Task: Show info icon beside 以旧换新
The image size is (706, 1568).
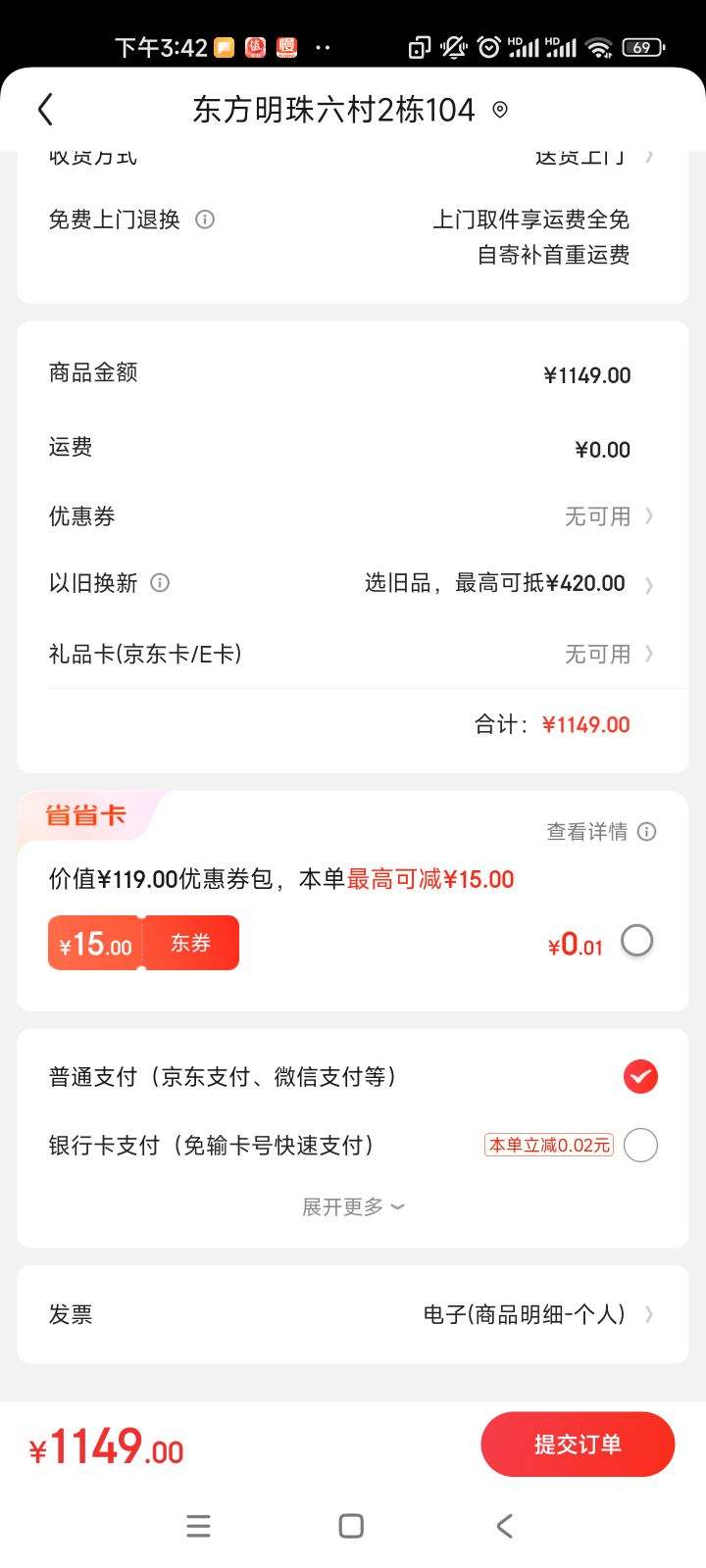Action: tap(160, 583)
